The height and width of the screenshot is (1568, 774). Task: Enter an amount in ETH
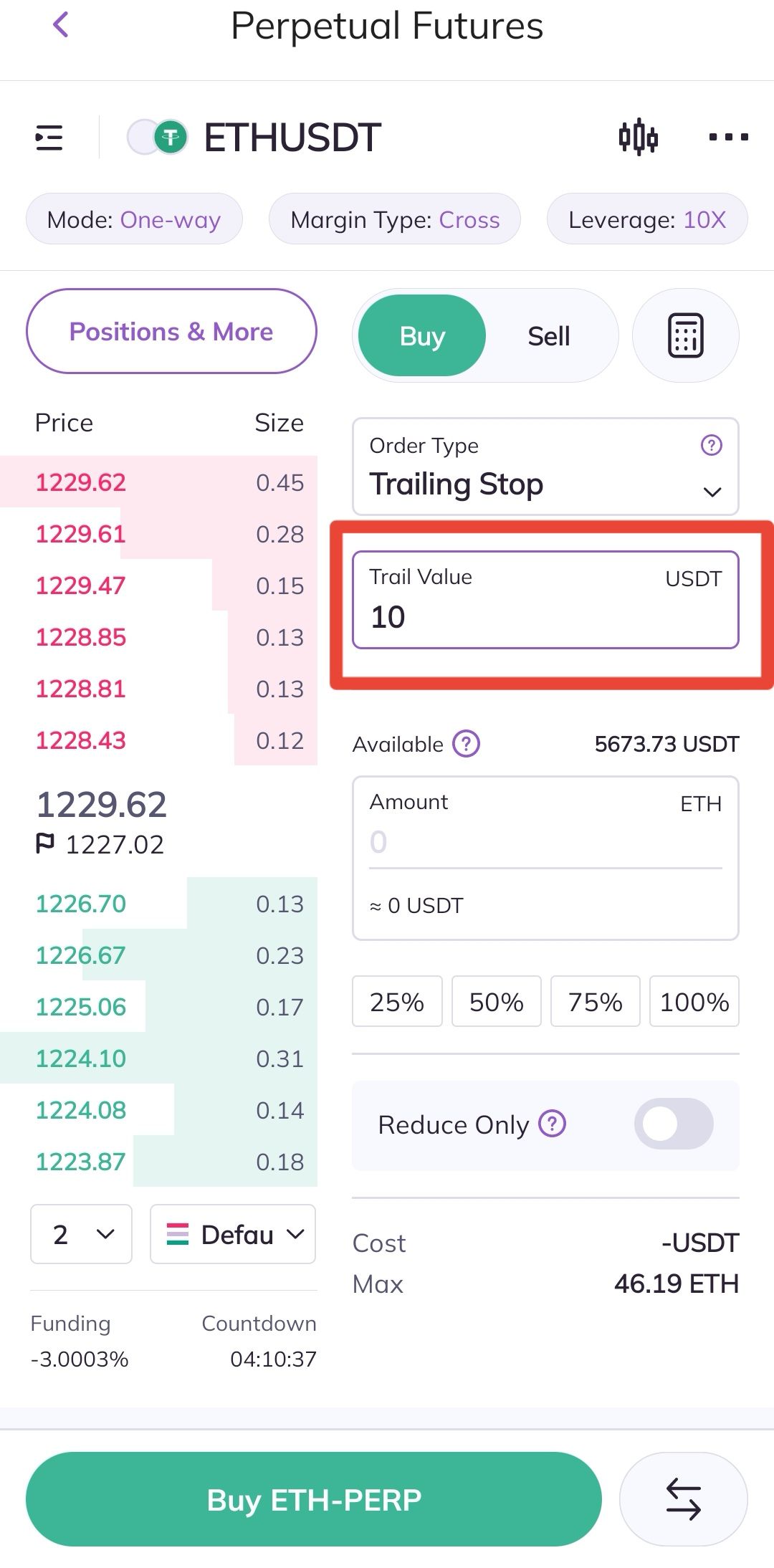pyautogui.click(x=545, y=841)
